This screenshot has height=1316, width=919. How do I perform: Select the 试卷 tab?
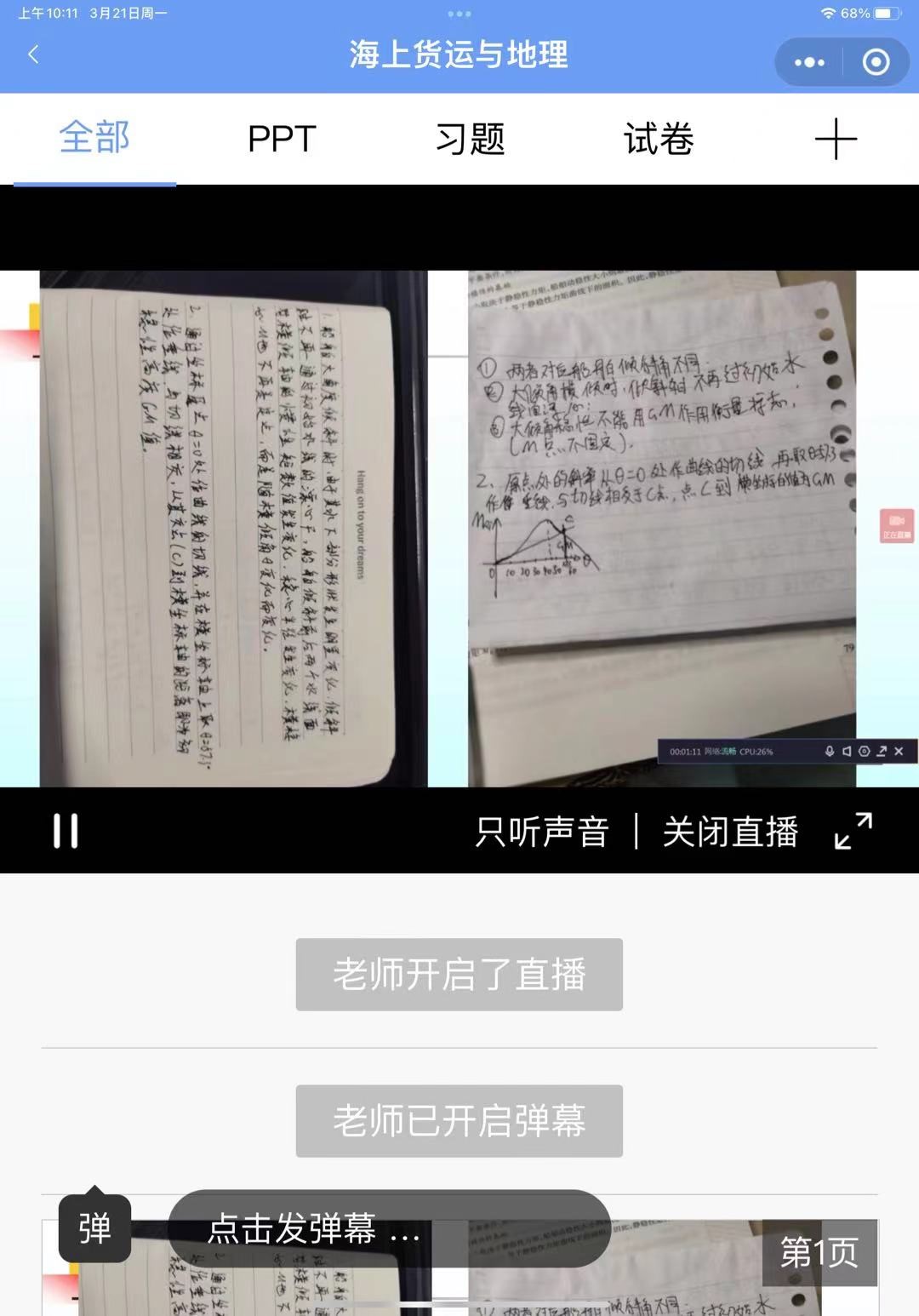point(659,139)
